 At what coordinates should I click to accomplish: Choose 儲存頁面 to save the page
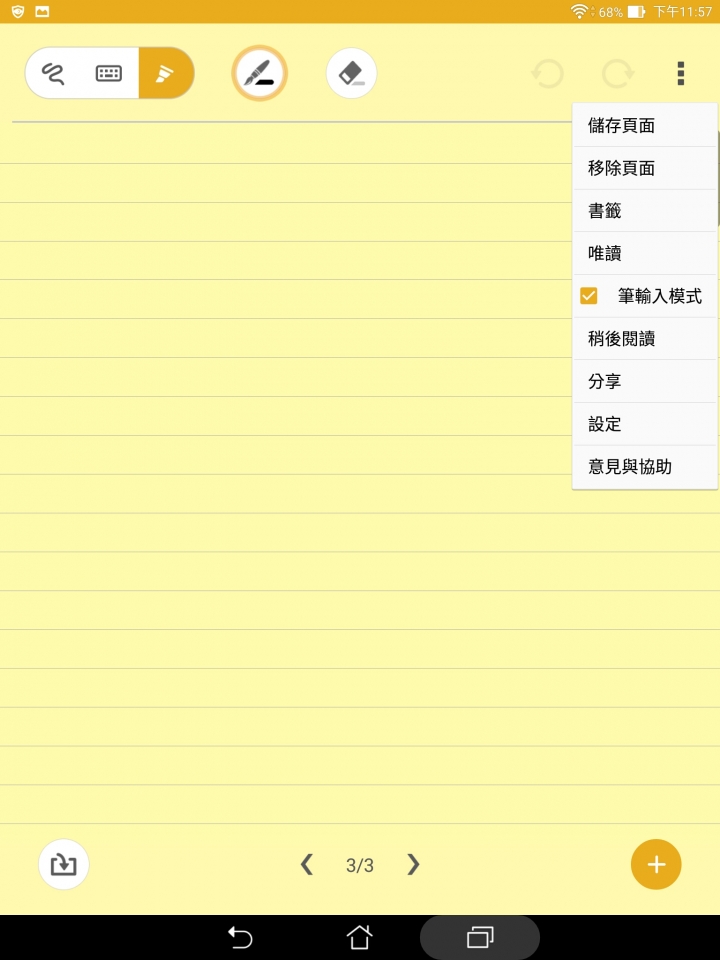(644, 126)
